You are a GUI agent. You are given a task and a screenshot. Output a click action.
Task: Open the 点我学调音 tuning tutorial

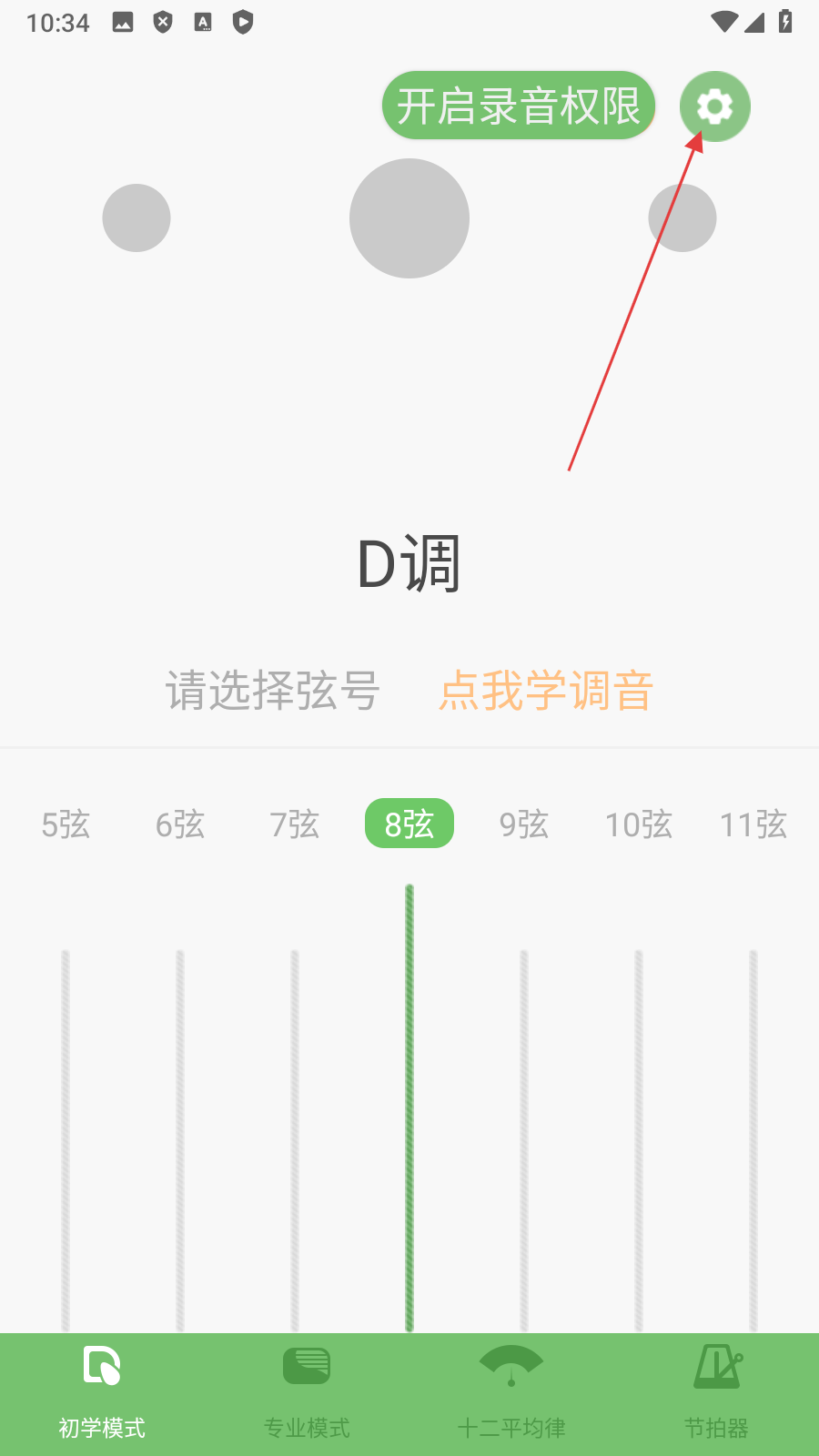point(546,690)
